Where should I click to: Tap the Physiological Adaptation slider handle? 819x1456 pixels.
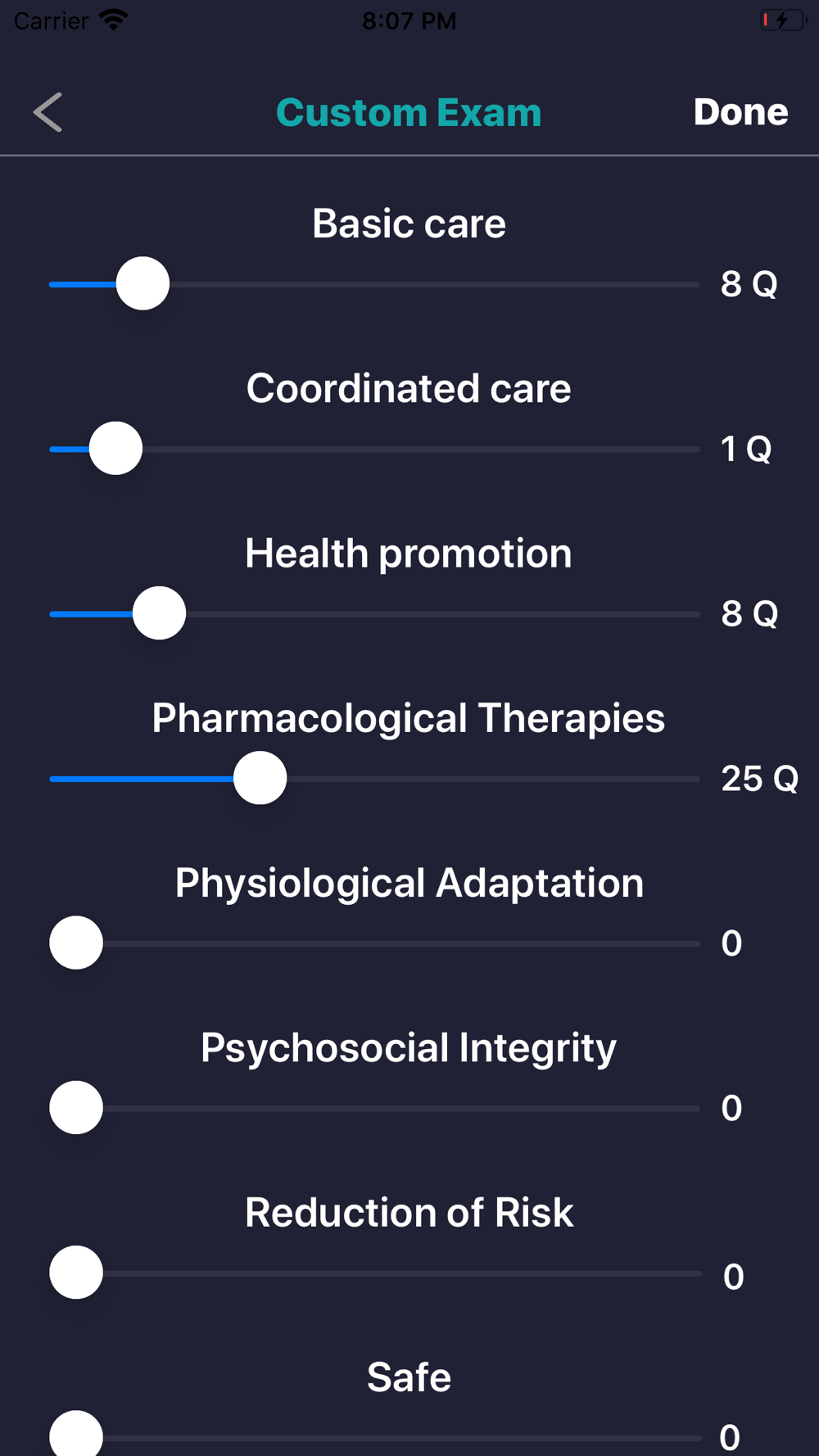76,943
